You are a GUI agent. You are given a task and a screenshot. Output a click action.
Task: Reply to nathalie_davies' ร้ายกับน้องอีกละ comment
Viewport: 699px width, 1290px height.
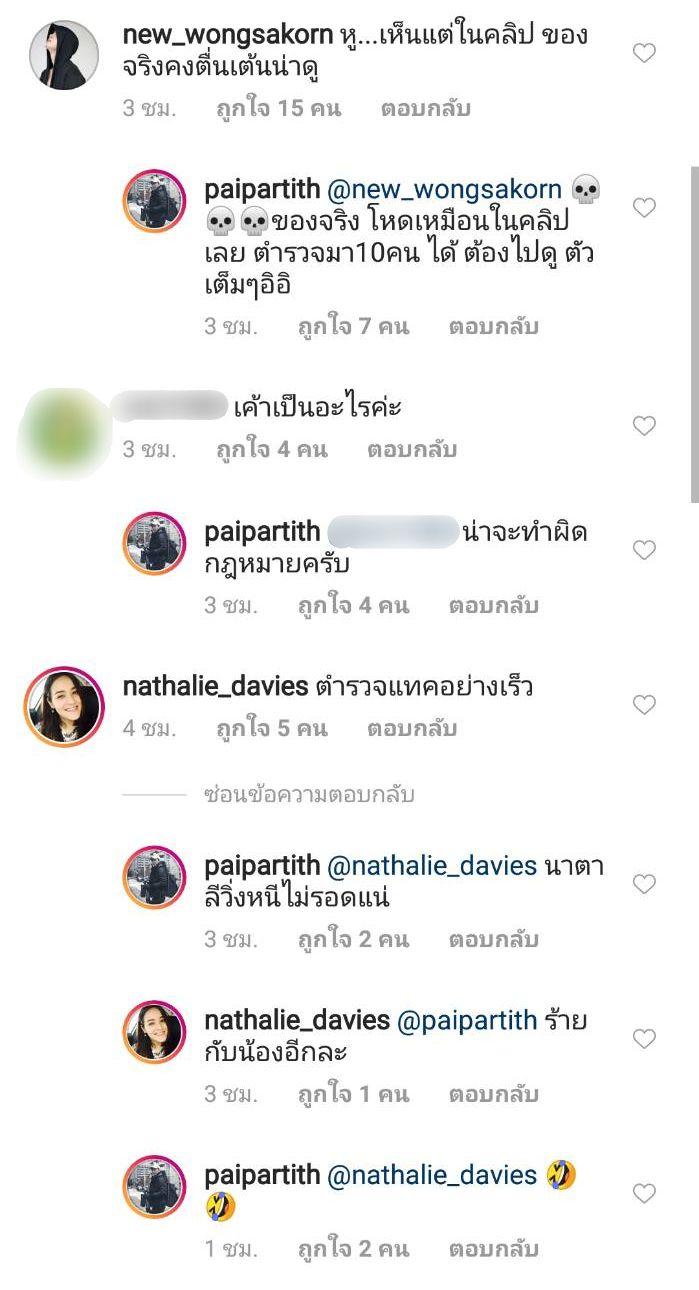click(x=493, y=1094)
